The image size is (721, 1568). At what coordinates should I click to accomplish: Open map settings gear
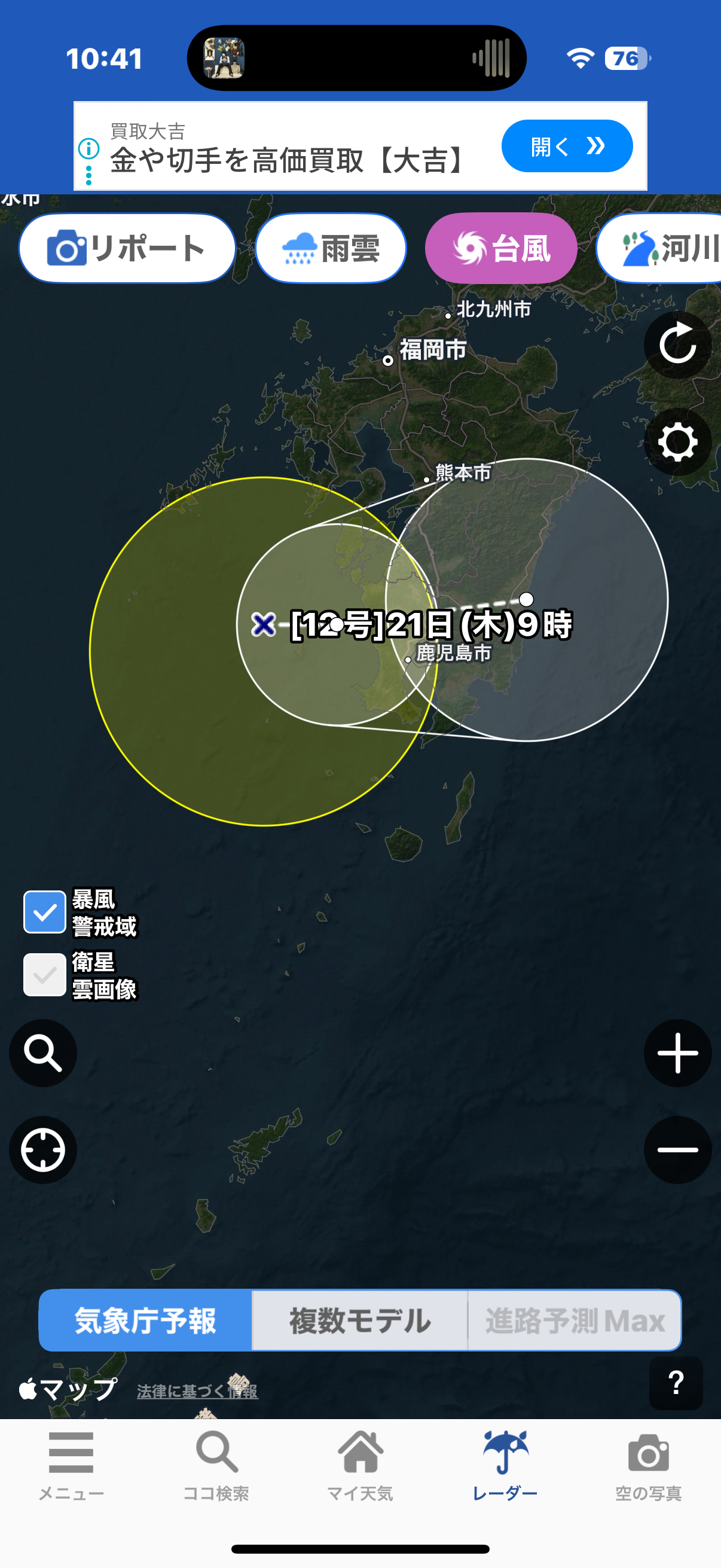(x=677, y=442)
